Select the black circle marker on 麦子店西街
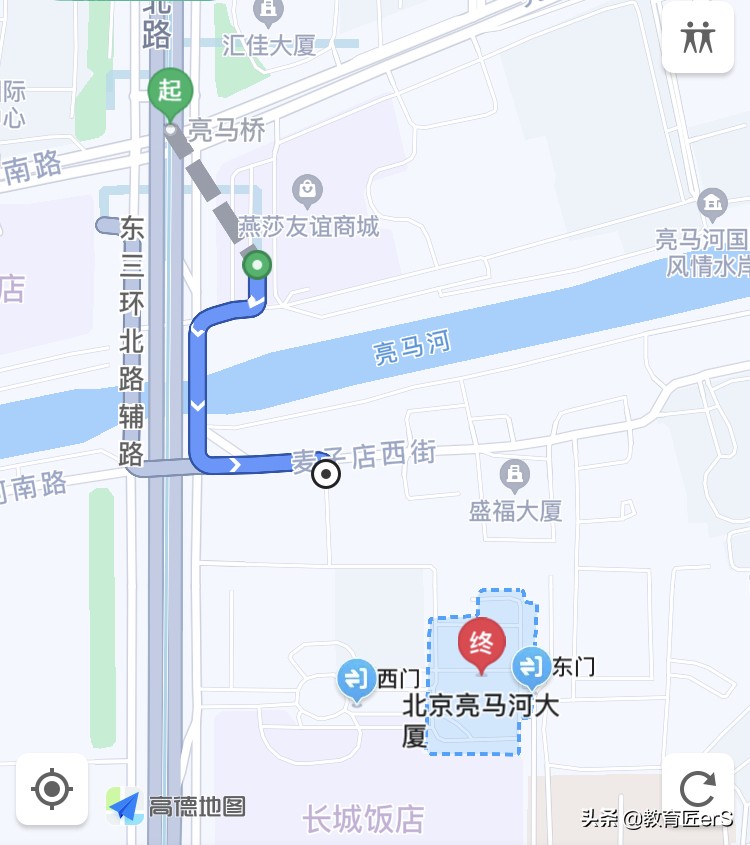 (x=328, y=474)
